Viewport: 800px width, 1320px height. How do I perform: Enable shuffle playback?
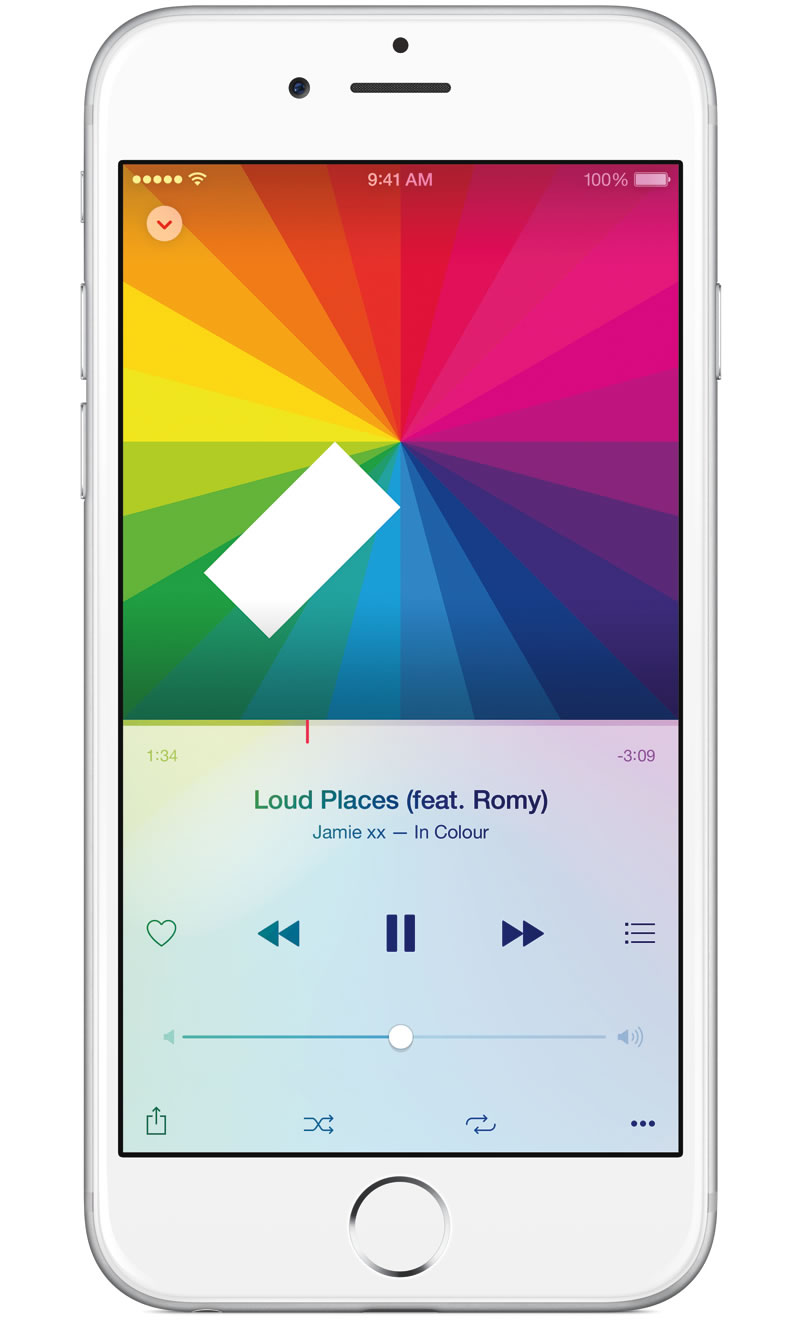coord(318,1124)
